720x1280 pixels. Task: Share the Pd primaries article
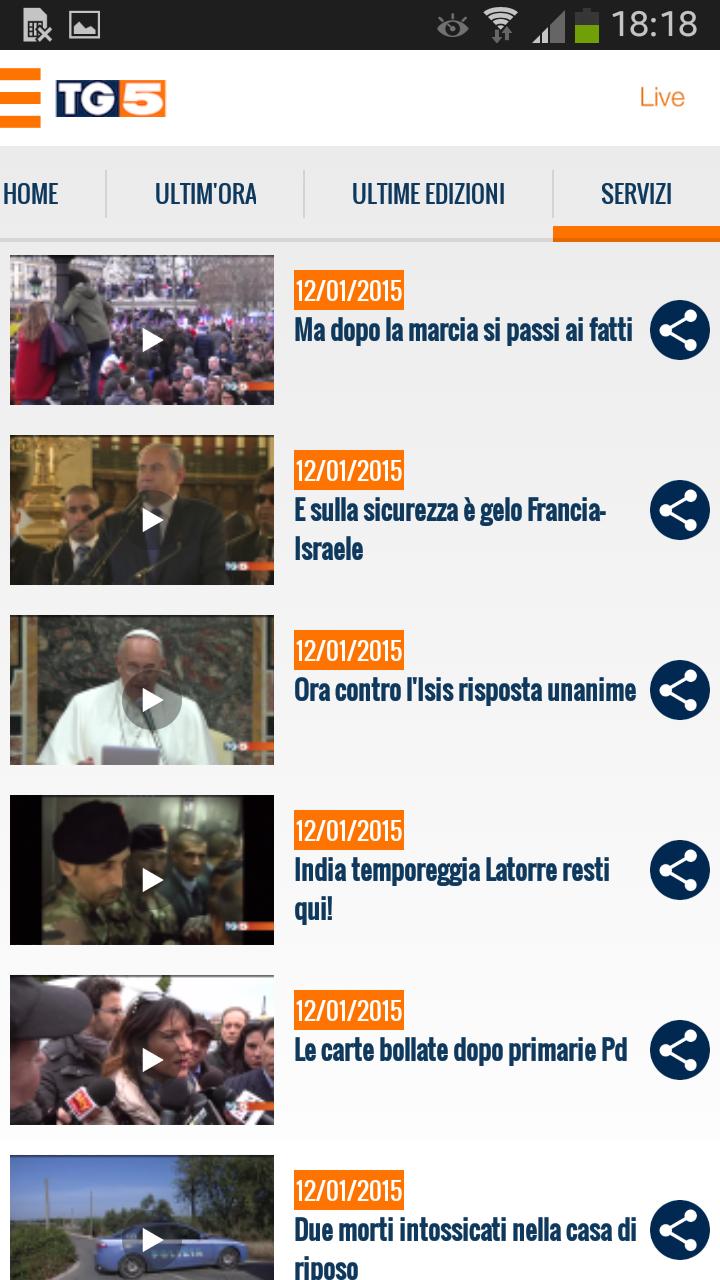(678, 1049)
